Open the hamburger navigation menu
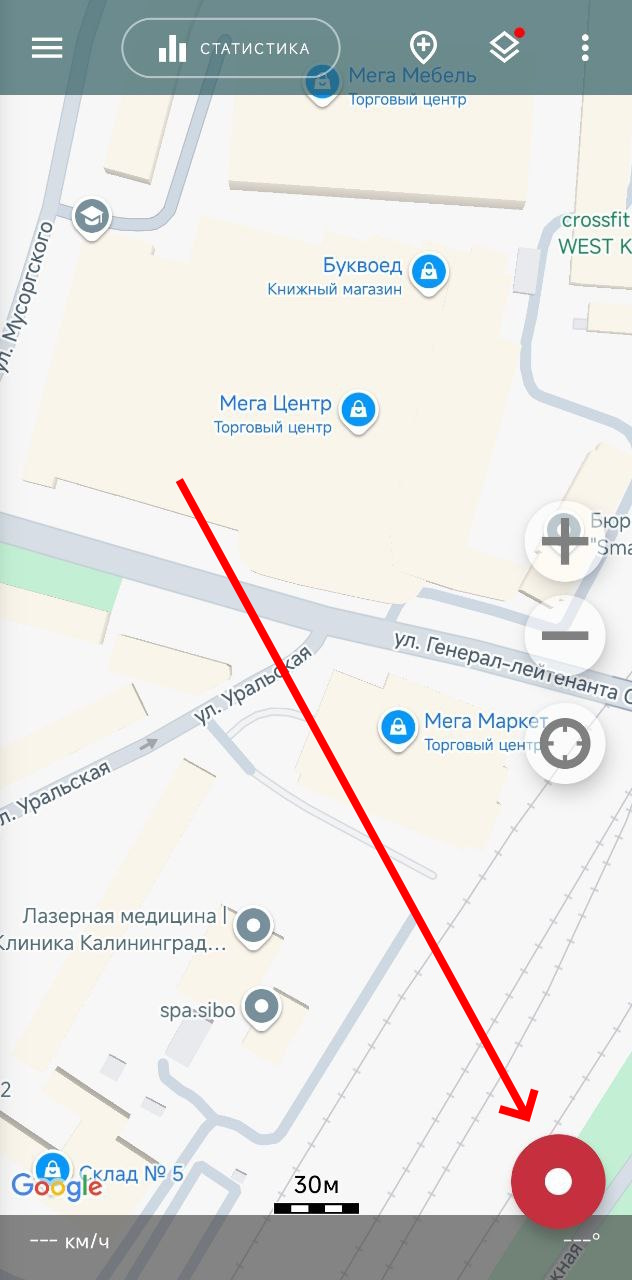The width and height of the screenshot is (632, 1280). (x=47, y=48)
